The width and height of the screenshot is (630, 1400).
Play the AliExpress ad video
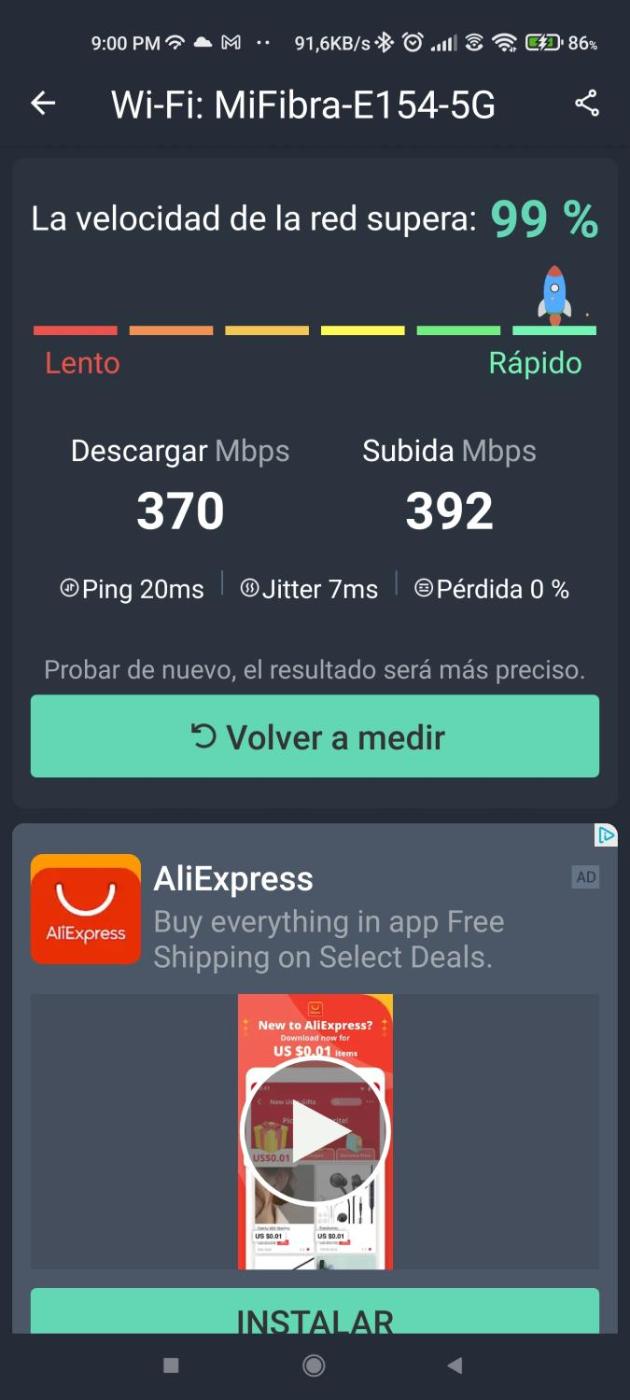(x=315, y=1131)
